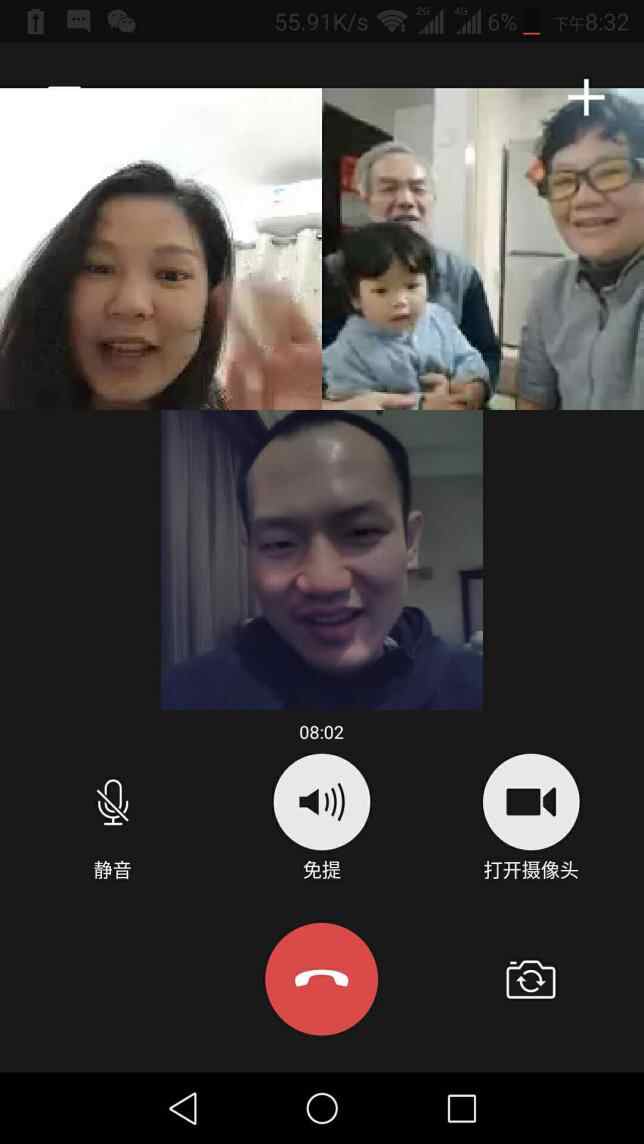The width and height of the screenshot is (644, 1144).
Task: Hang up the call
Action: [x=321, y=979]
